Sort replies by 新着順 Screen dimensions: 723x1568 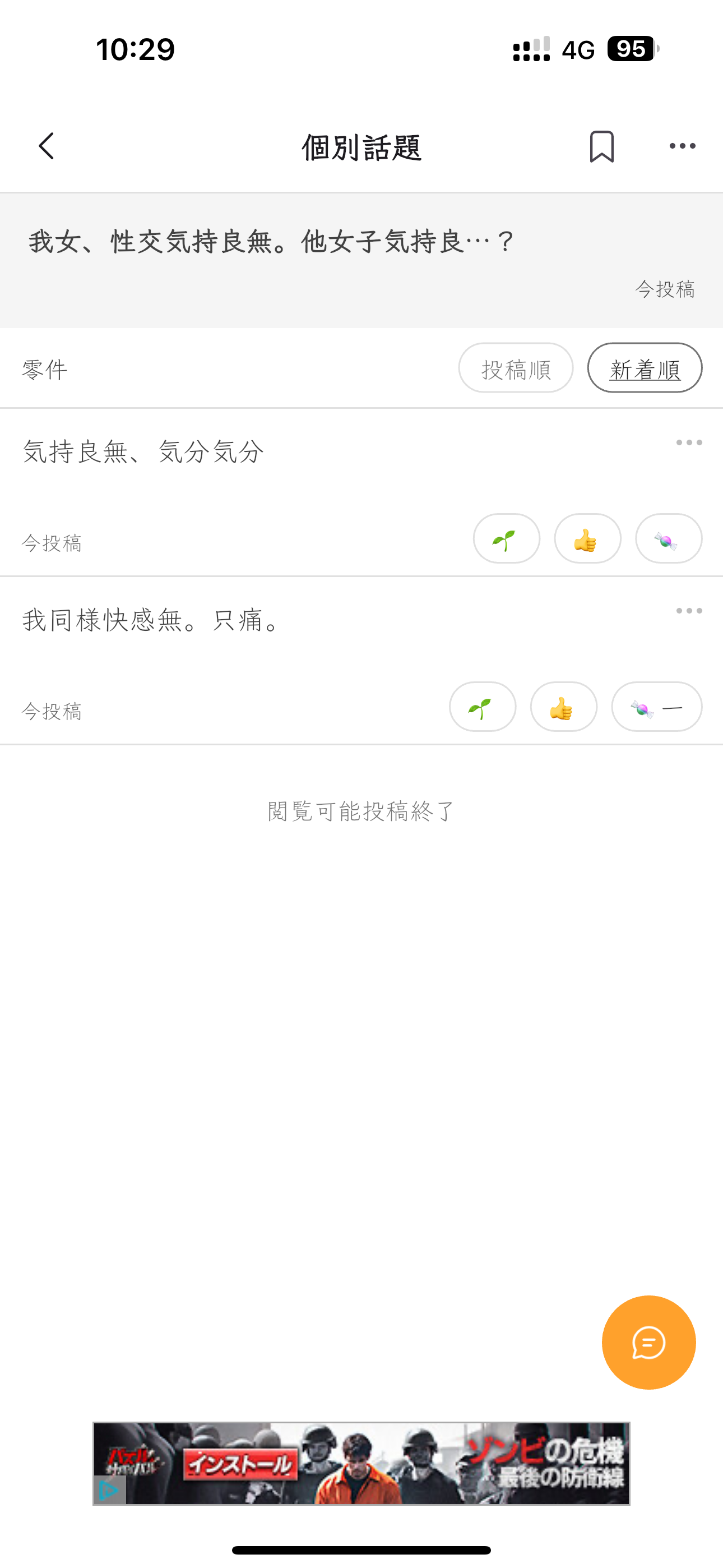click(645, 368)
